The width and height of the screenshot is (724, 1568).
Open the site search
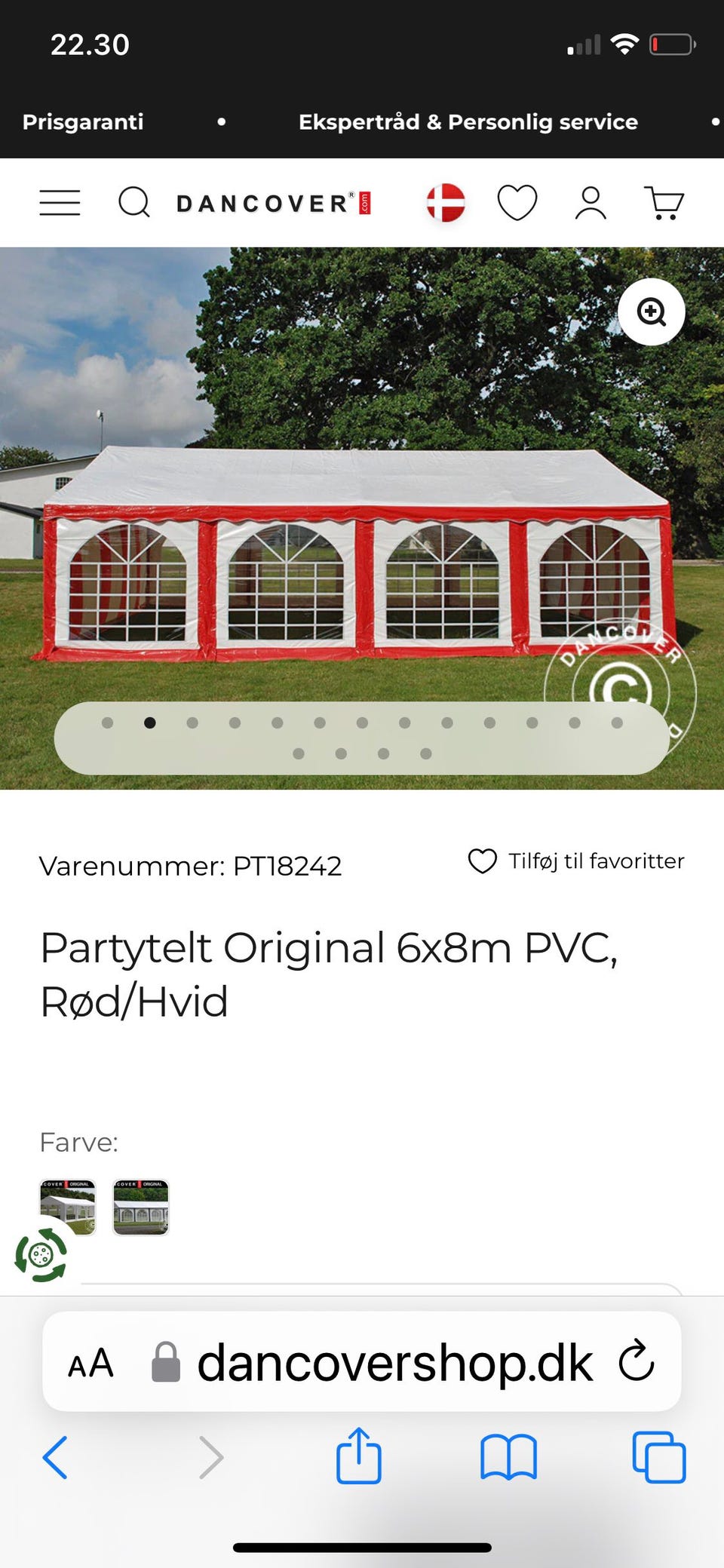tap(134, 203)
